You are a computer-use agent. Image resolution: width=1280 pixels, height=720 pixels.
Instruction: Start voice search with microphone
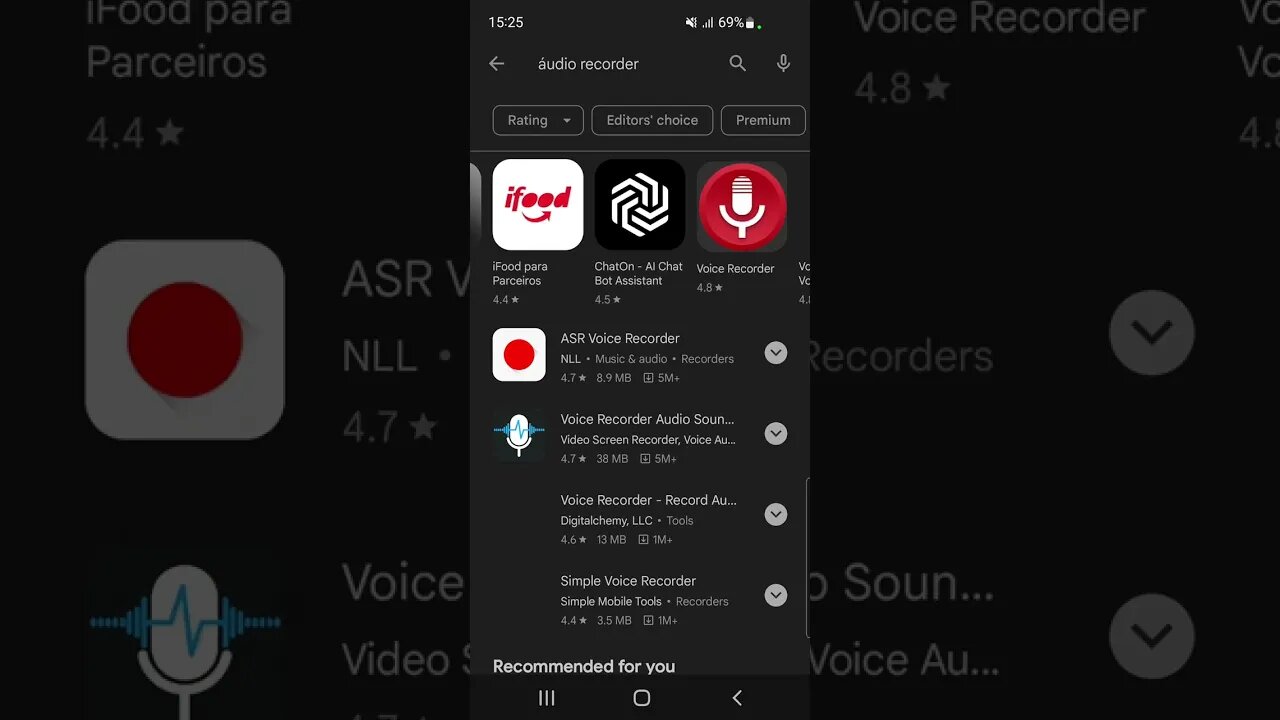click(784, 64)
